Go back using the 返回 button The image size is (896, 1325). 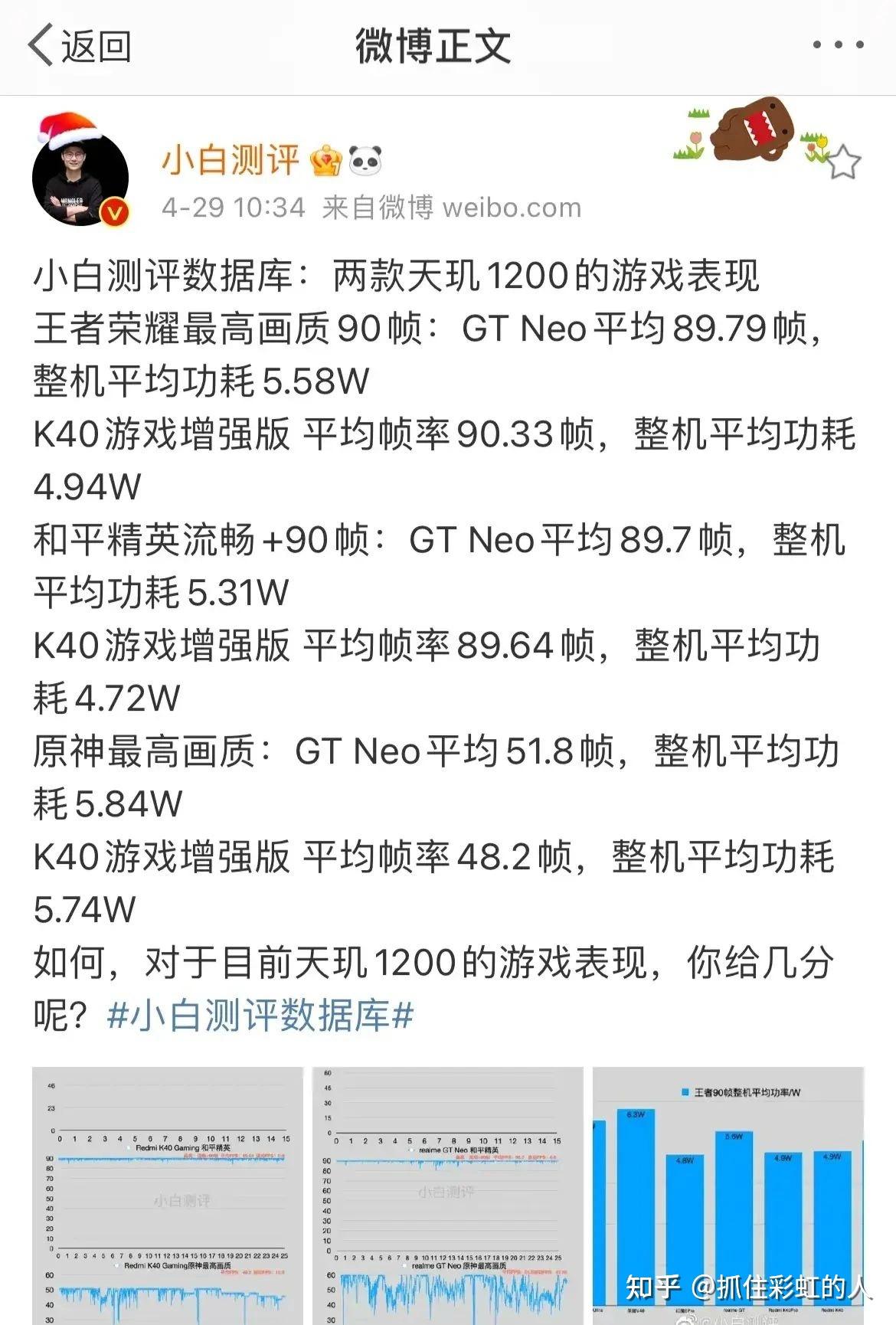click(80, 46)
